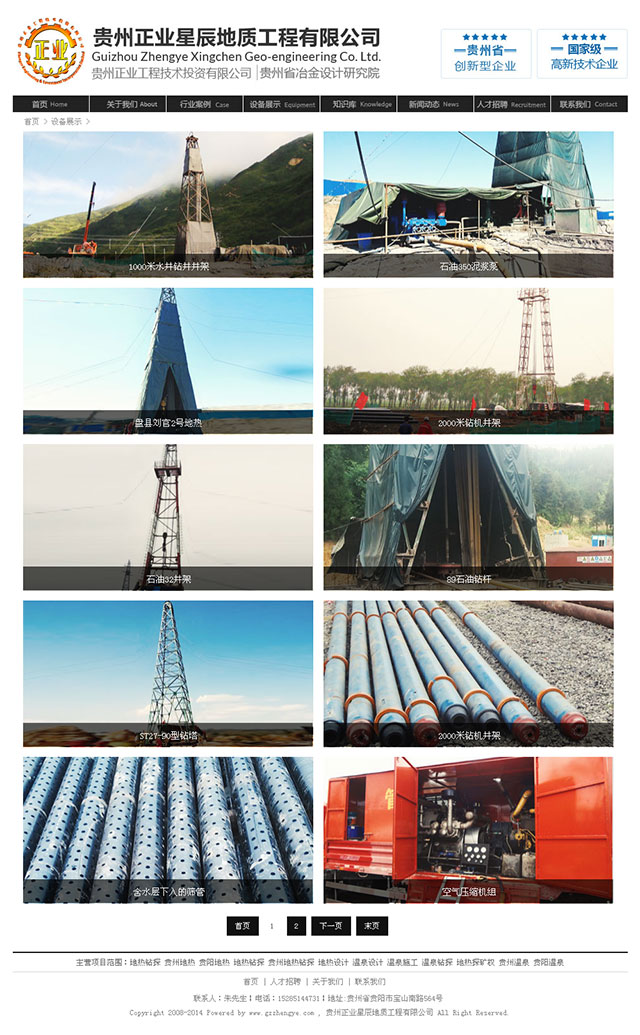
Task: Open the 知识库 Knowledge menu item
Action: pyautogui.click(x=362, y=104)
